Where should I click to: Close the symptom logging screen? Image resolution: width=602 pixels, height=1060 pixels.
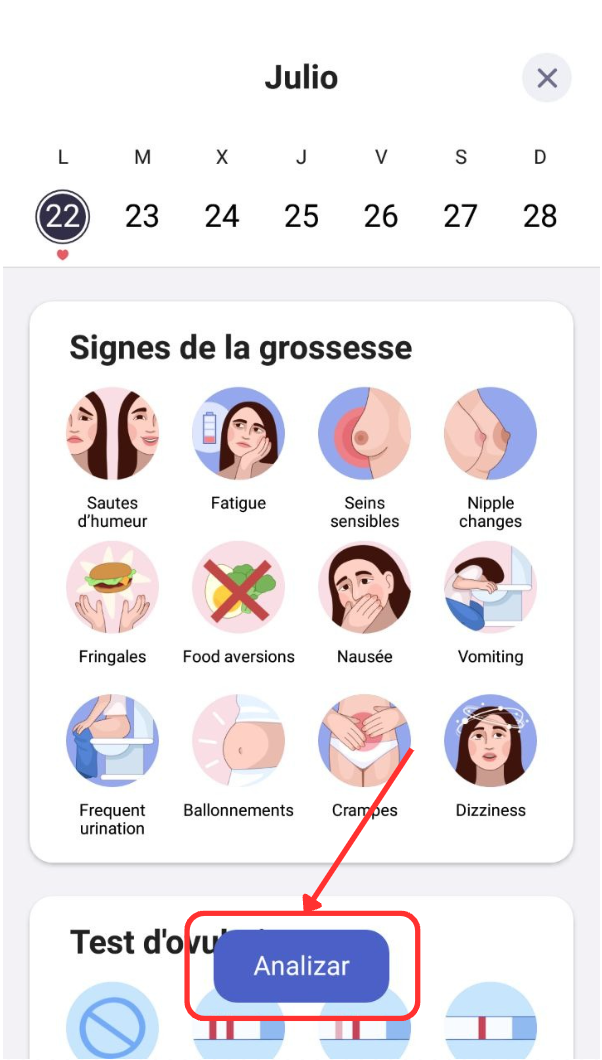click(546, 78)
